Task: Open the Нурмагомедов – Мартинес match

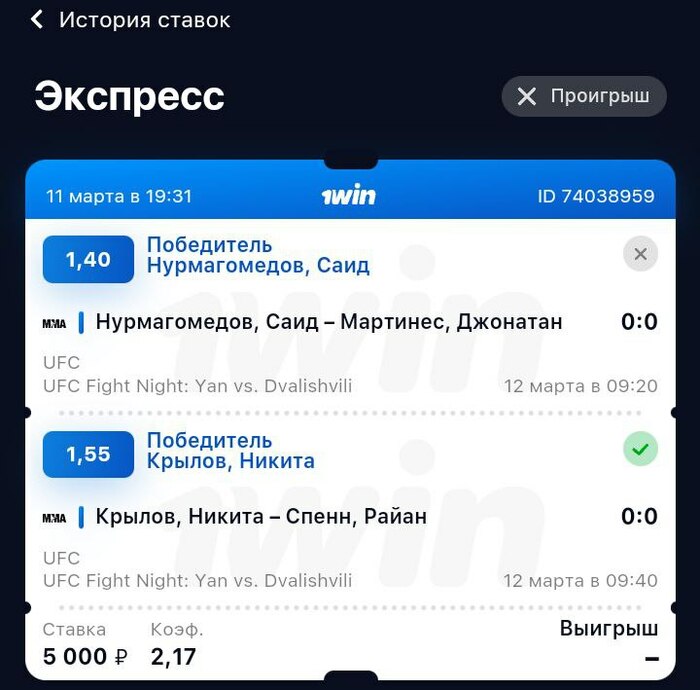Action: pyautogui.click(x=328, y=322)
